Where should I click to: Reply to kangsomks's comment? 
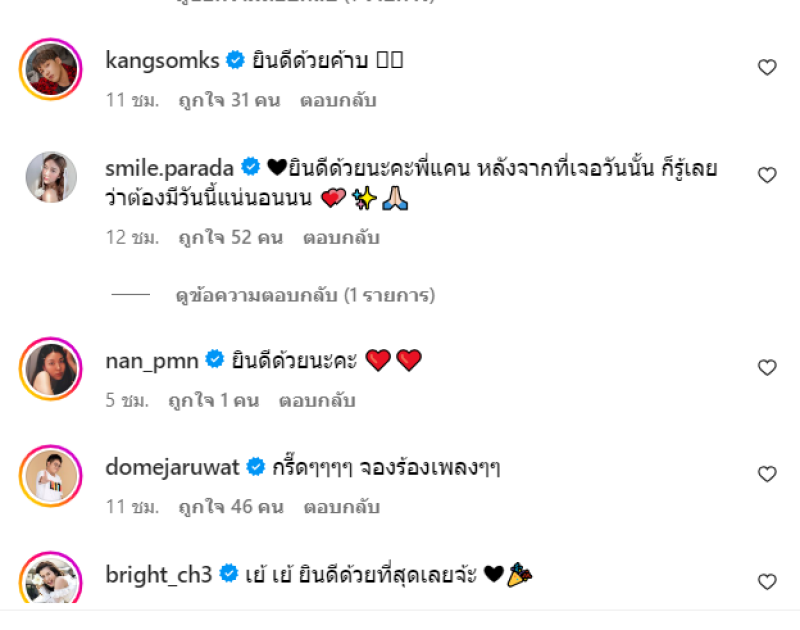click(339, 101)
